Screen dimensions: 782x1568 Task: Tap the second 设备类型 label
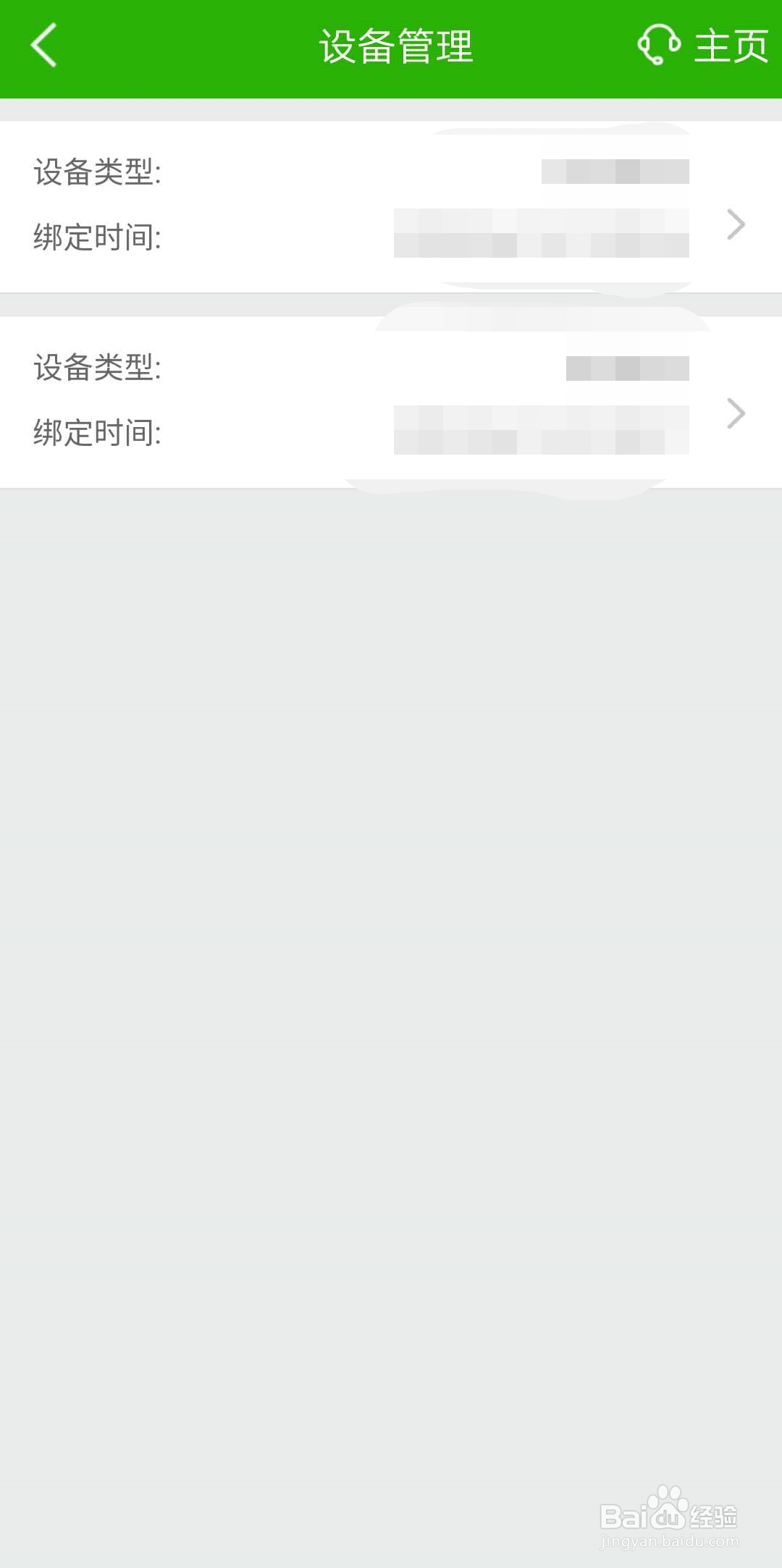coord(98,368)
